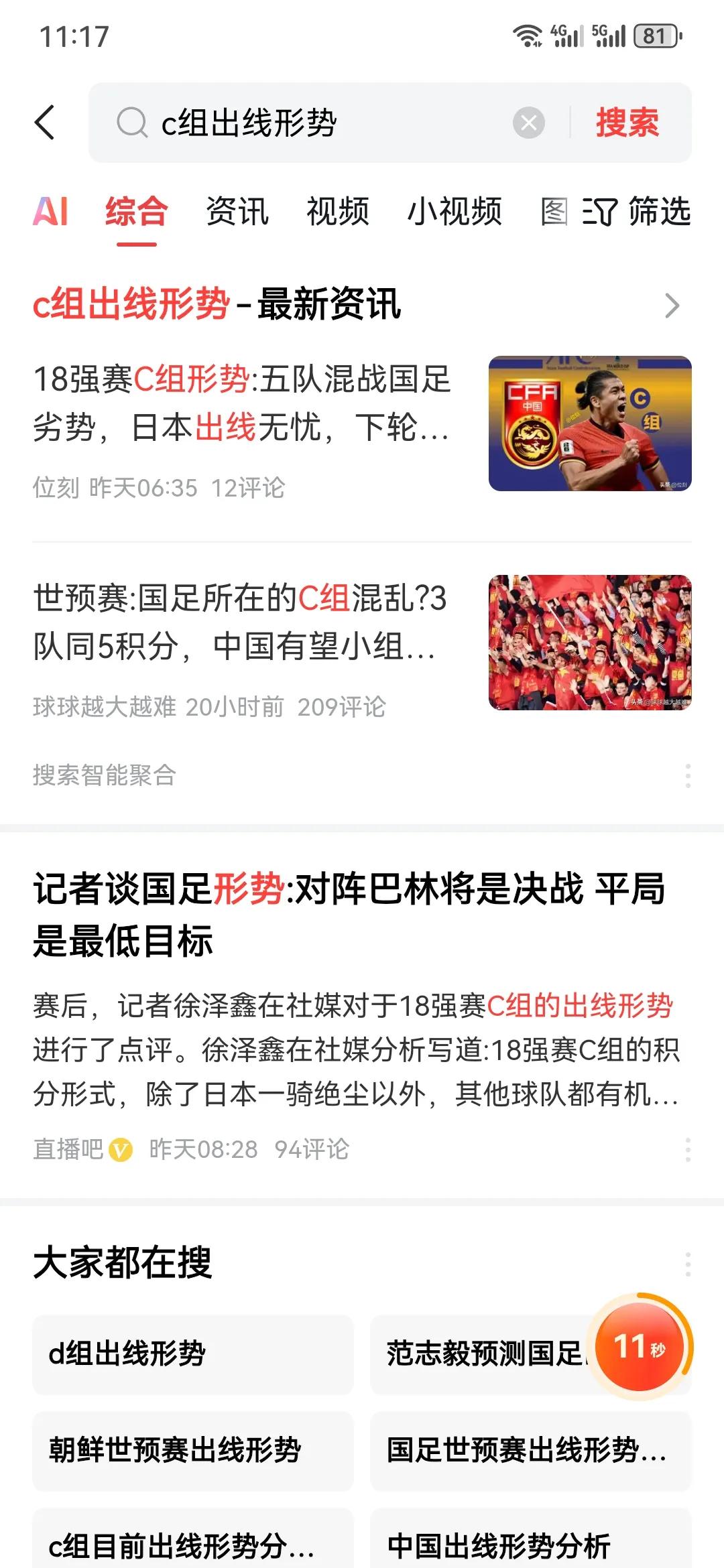Edit the c组出线形势 search field
Viewport: 724px width, 1568px height.
322,123
